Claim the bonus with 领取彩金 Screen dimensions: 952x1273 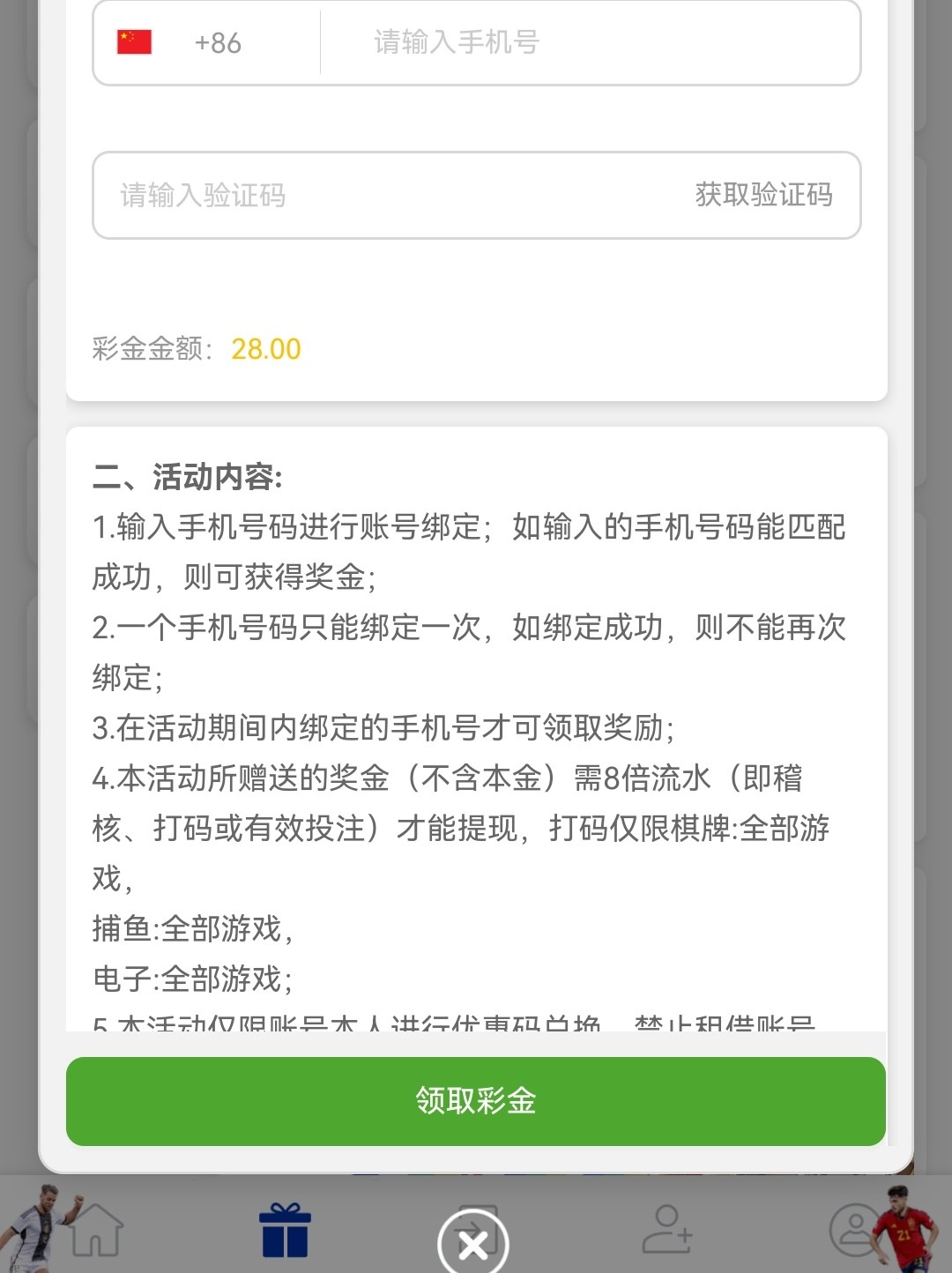click(476, 1101)
